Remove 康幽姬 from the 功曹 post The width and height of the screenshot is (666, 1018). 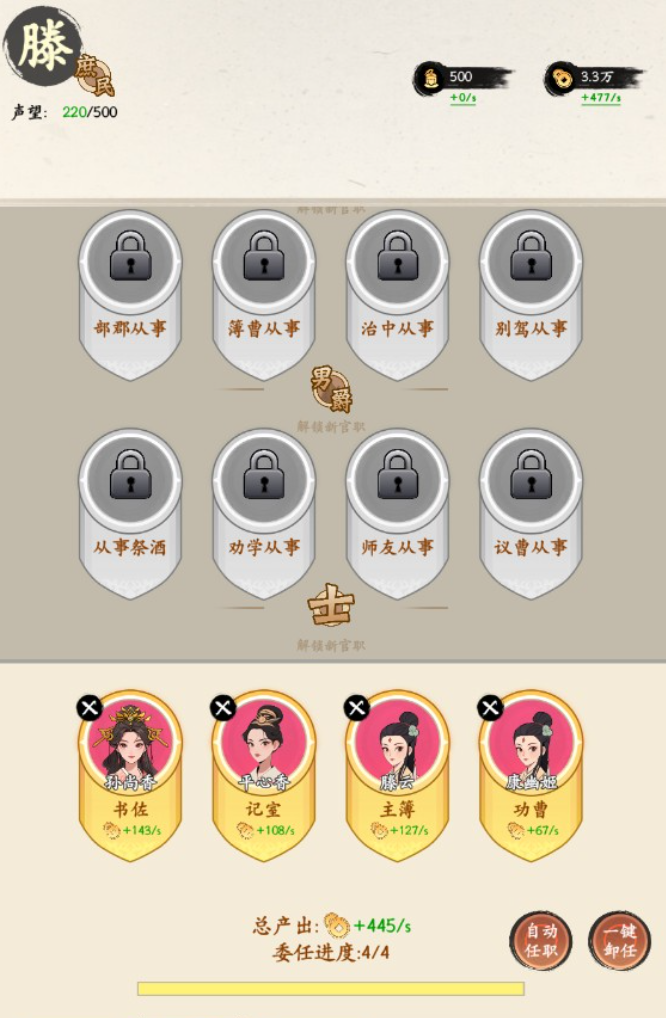490,708
